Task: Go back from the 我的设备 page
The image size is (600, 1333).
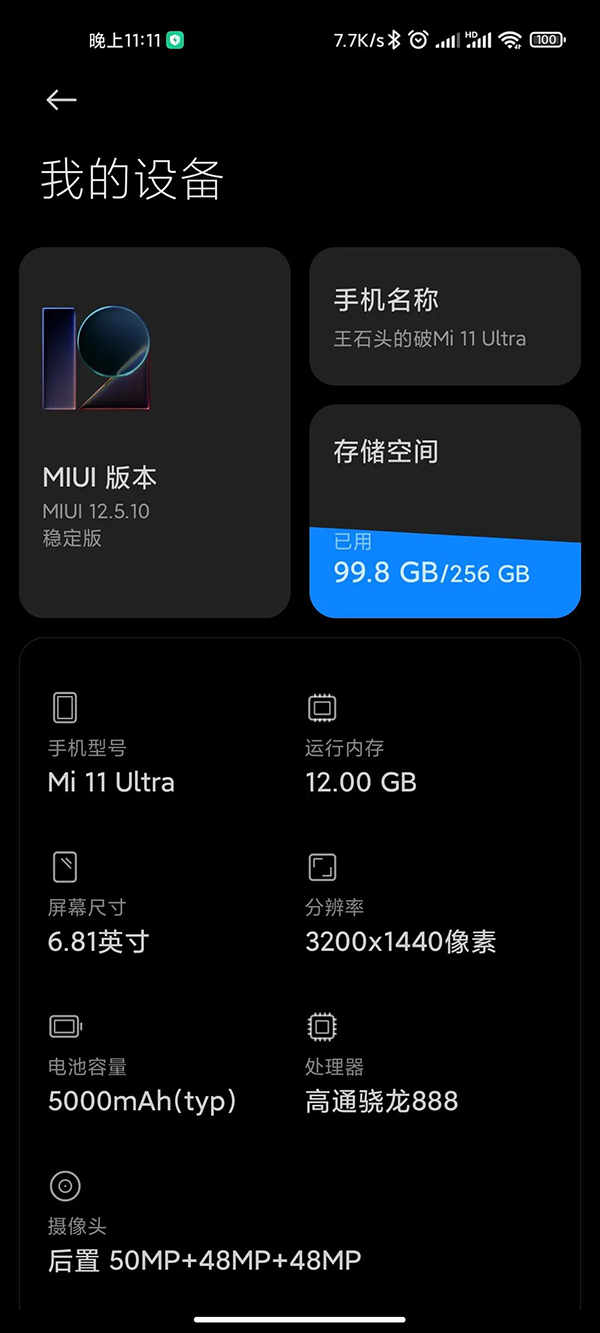Action: [61, 100]
